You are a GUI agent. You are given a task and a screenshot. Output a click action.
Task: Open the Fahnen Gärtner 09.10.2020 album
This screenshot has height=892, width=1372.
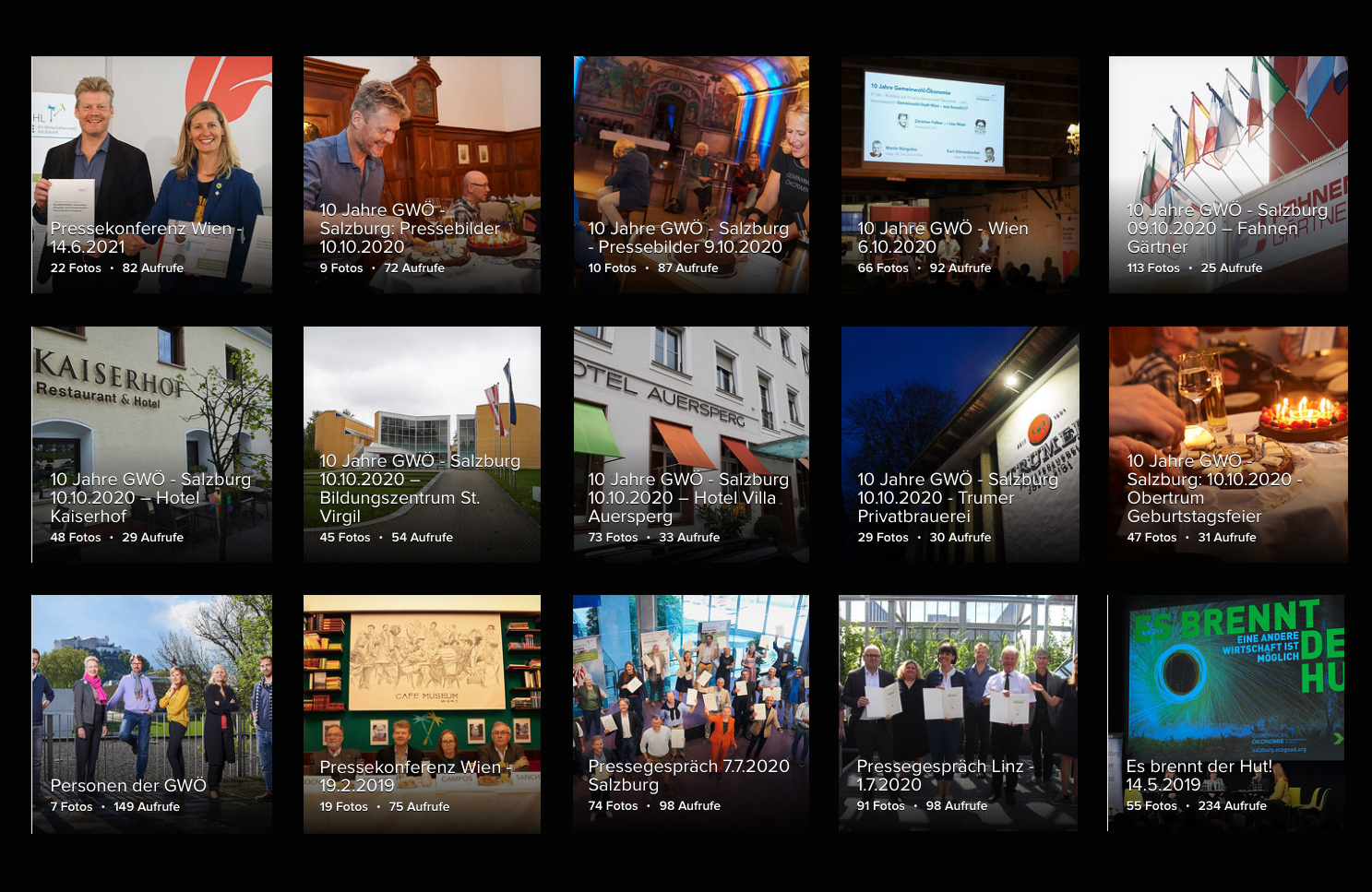pos(1228,174)
